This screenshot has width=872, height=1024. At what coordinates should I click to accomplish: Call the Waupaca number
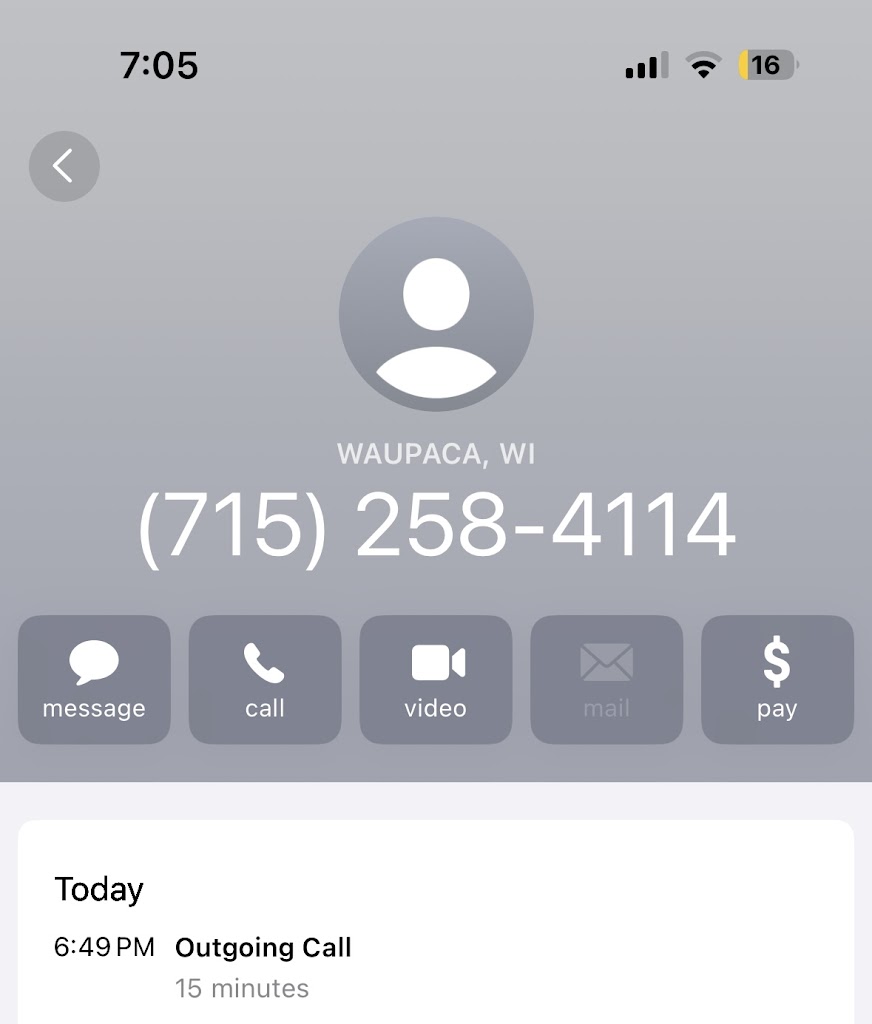click(x=265, y=680)
